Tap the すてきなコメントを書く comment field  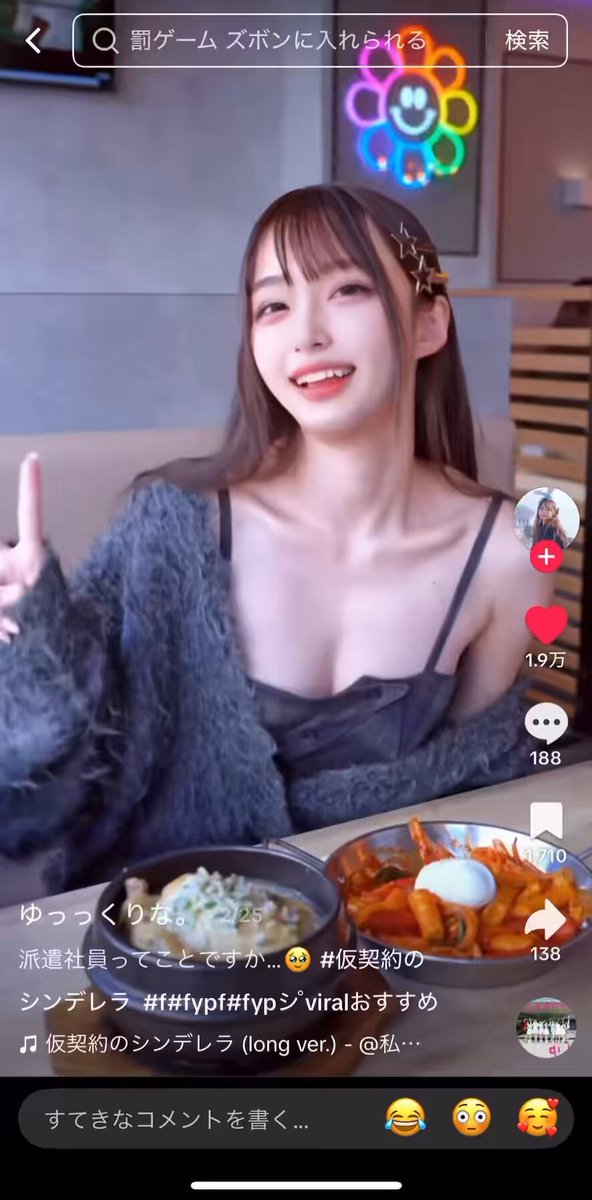coord(176,1118)
